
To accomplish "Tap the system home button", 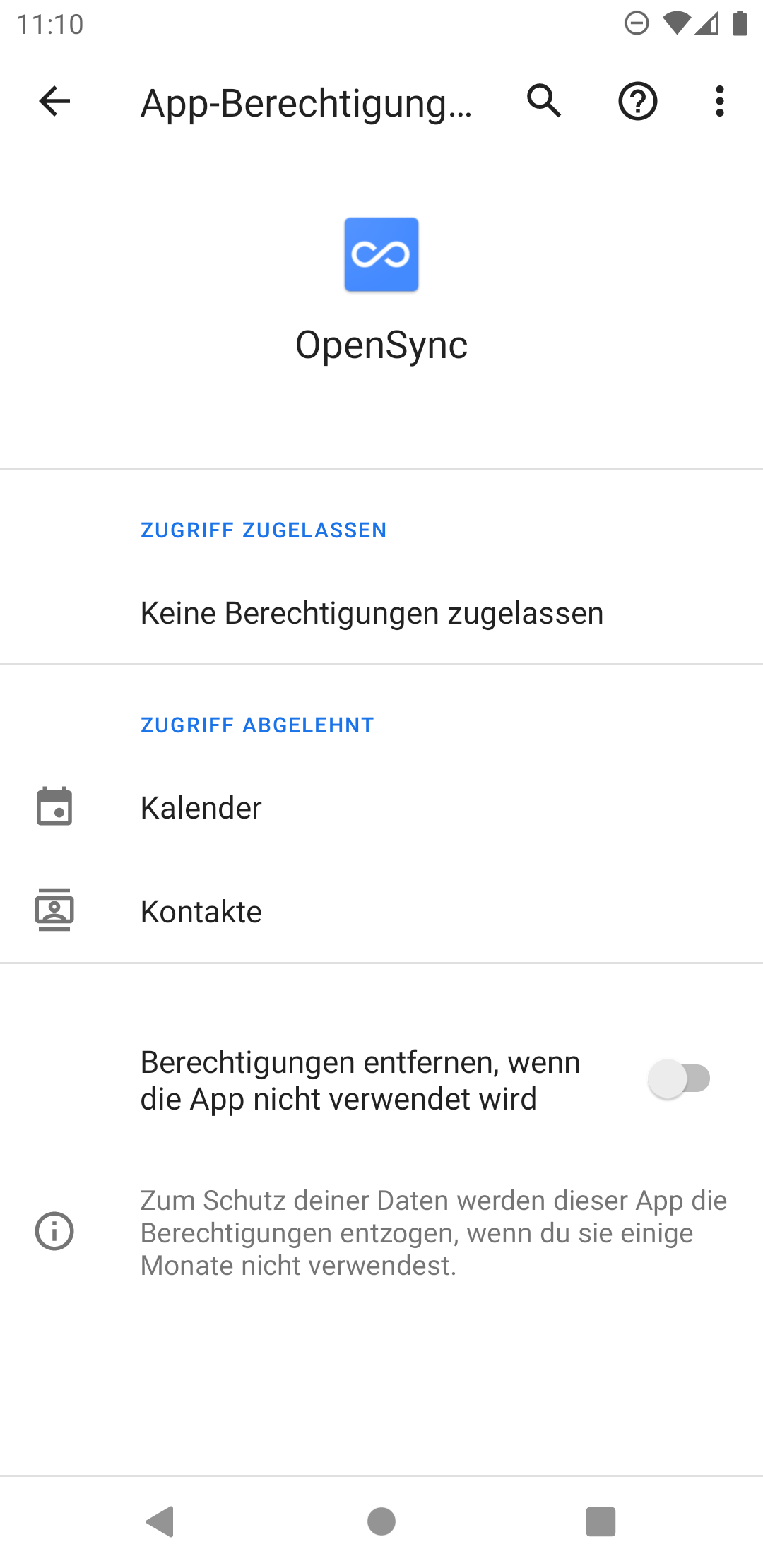I will [381, 1521].
